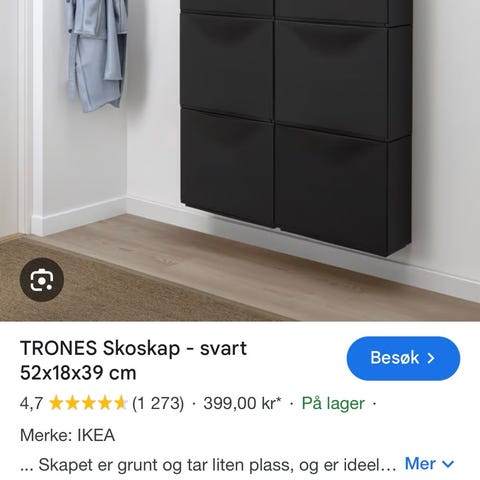This screenshot has height=480, width=480.
Task: Open the TRONES Skoskap product image
Action: point(240,161)
